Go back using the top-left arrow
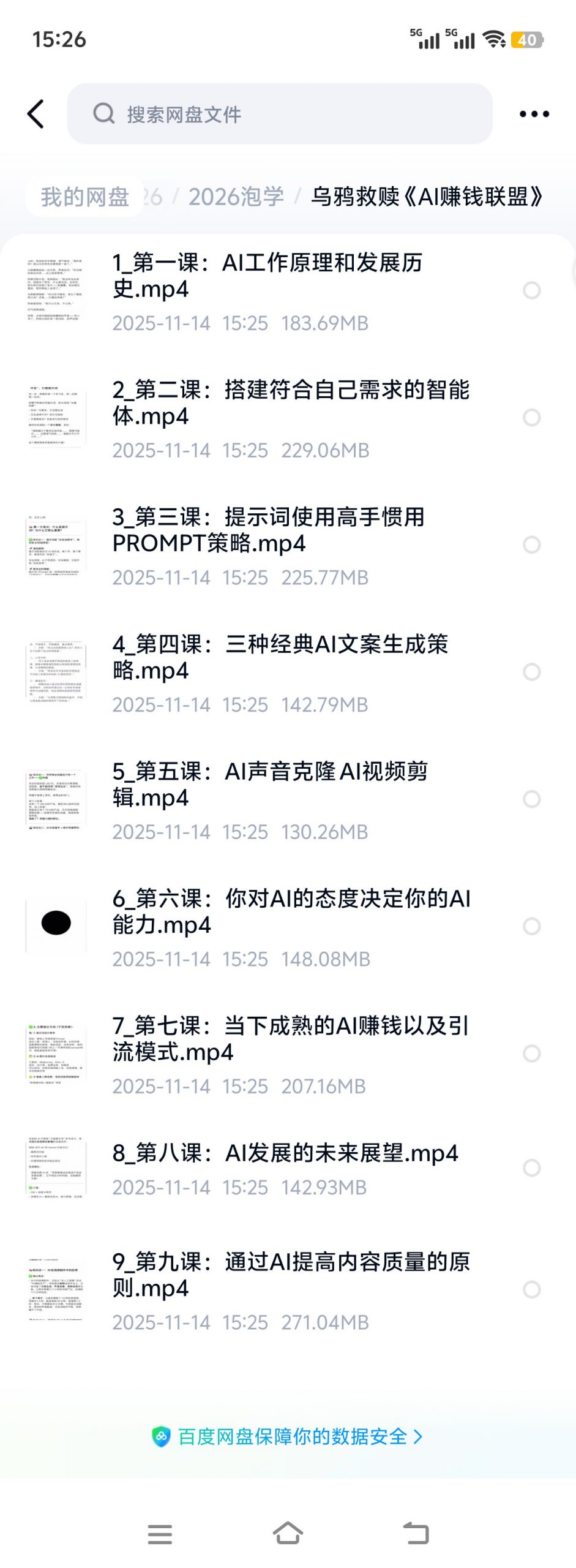This screenshot has width=576, height=1568. (x=36, y=114)
